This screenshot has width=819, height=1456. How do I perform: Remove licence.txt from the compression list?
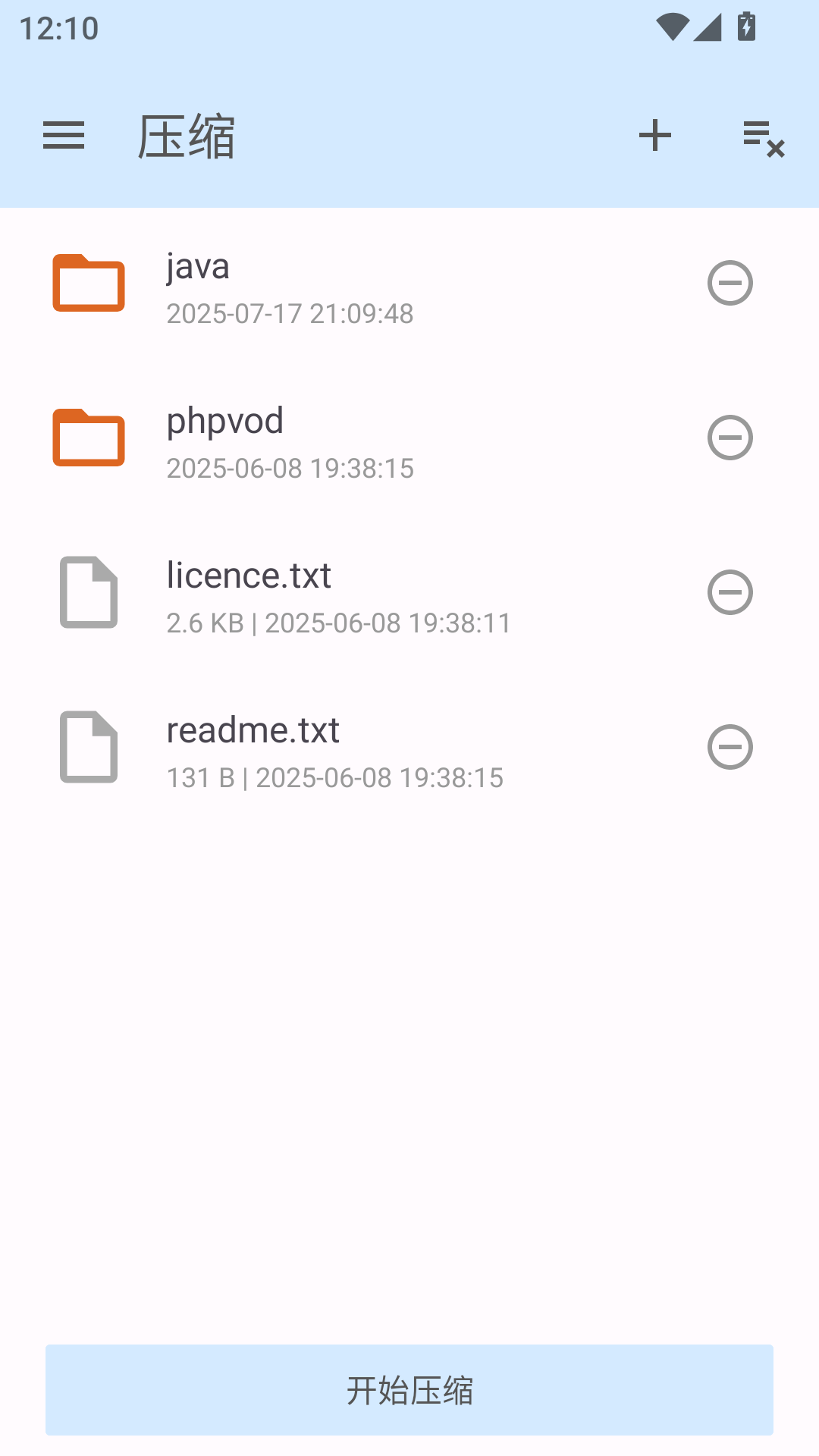730,592
